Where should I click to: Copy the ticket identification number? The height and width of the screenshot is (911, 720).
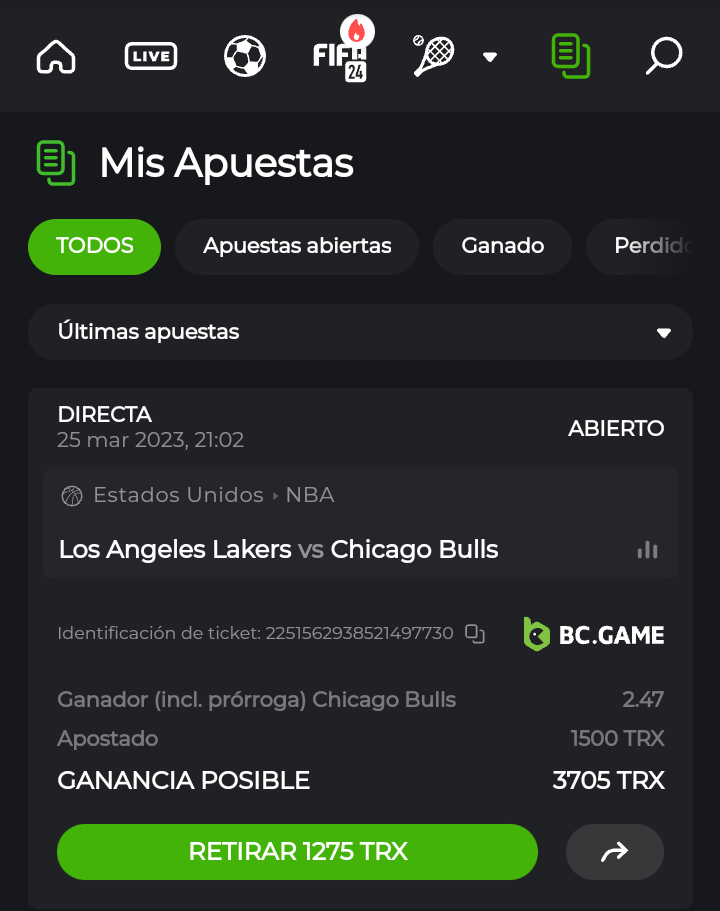point(475,633)
